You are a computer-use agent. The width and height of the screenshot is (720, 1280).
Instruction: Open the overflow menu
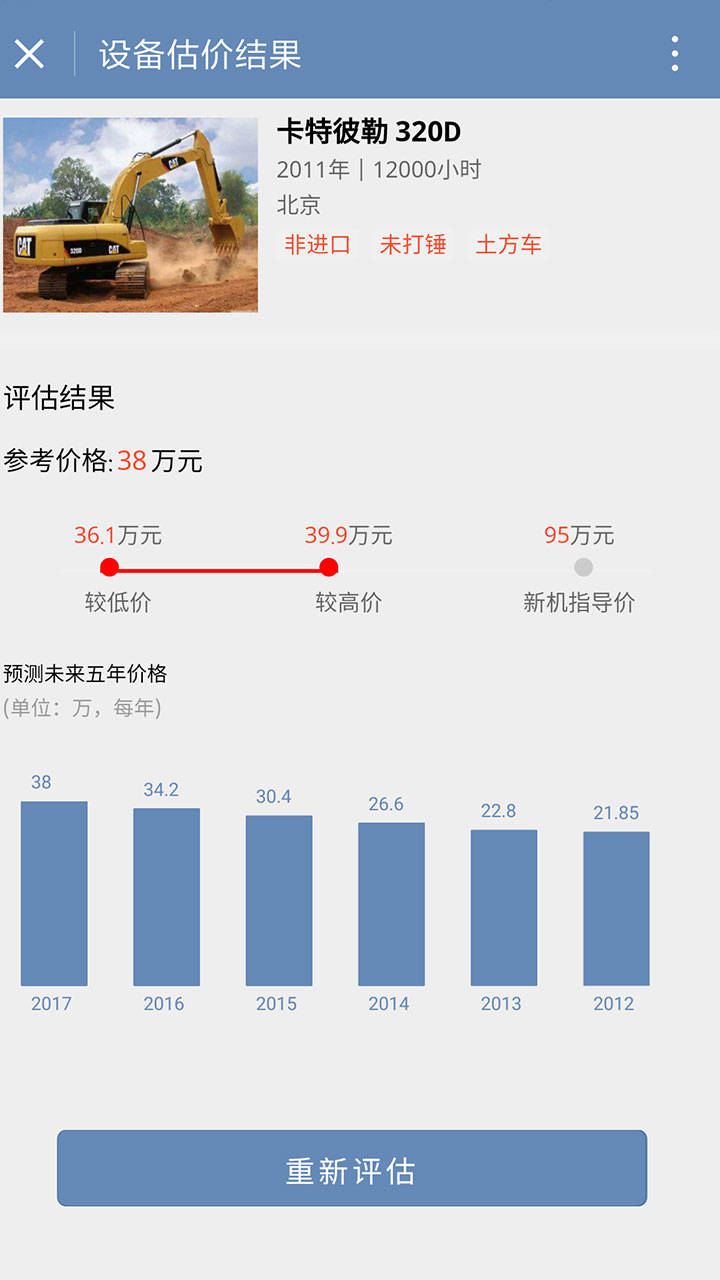(x=675, y=54)
